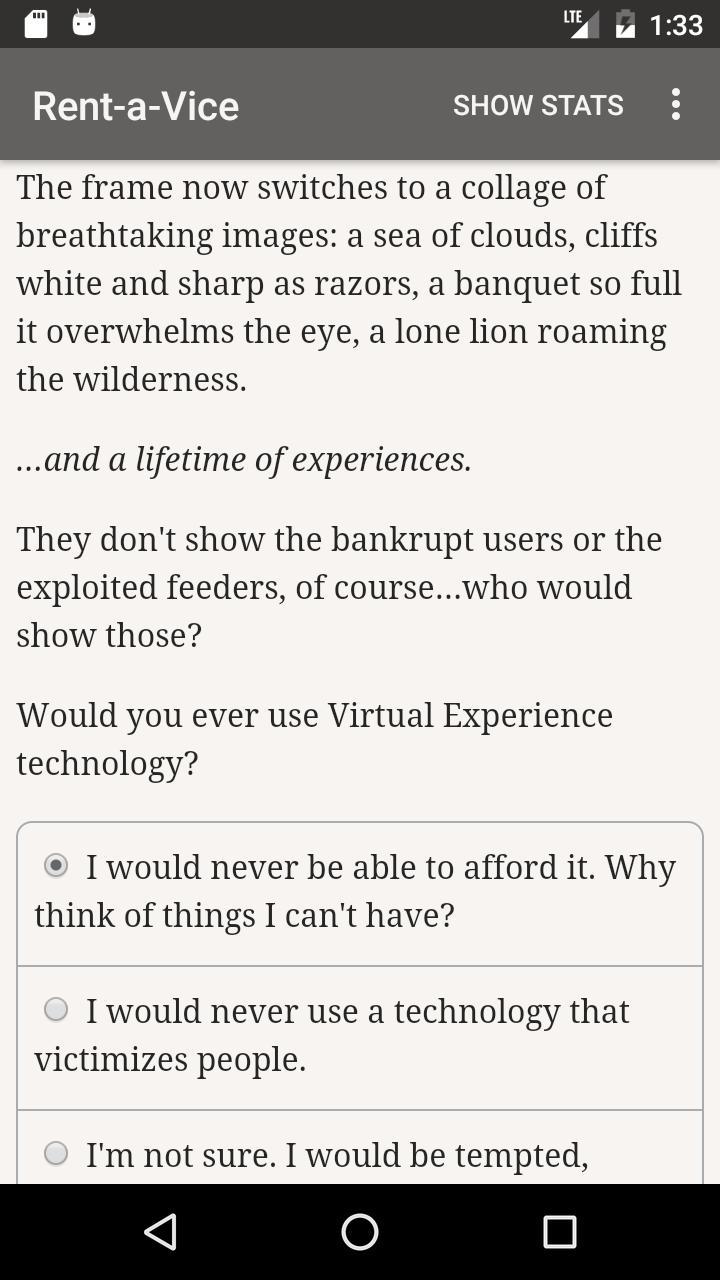Viewport: 720px width, 1280px height.
Task: Go back using the system back button
Action: (160, 1232)
